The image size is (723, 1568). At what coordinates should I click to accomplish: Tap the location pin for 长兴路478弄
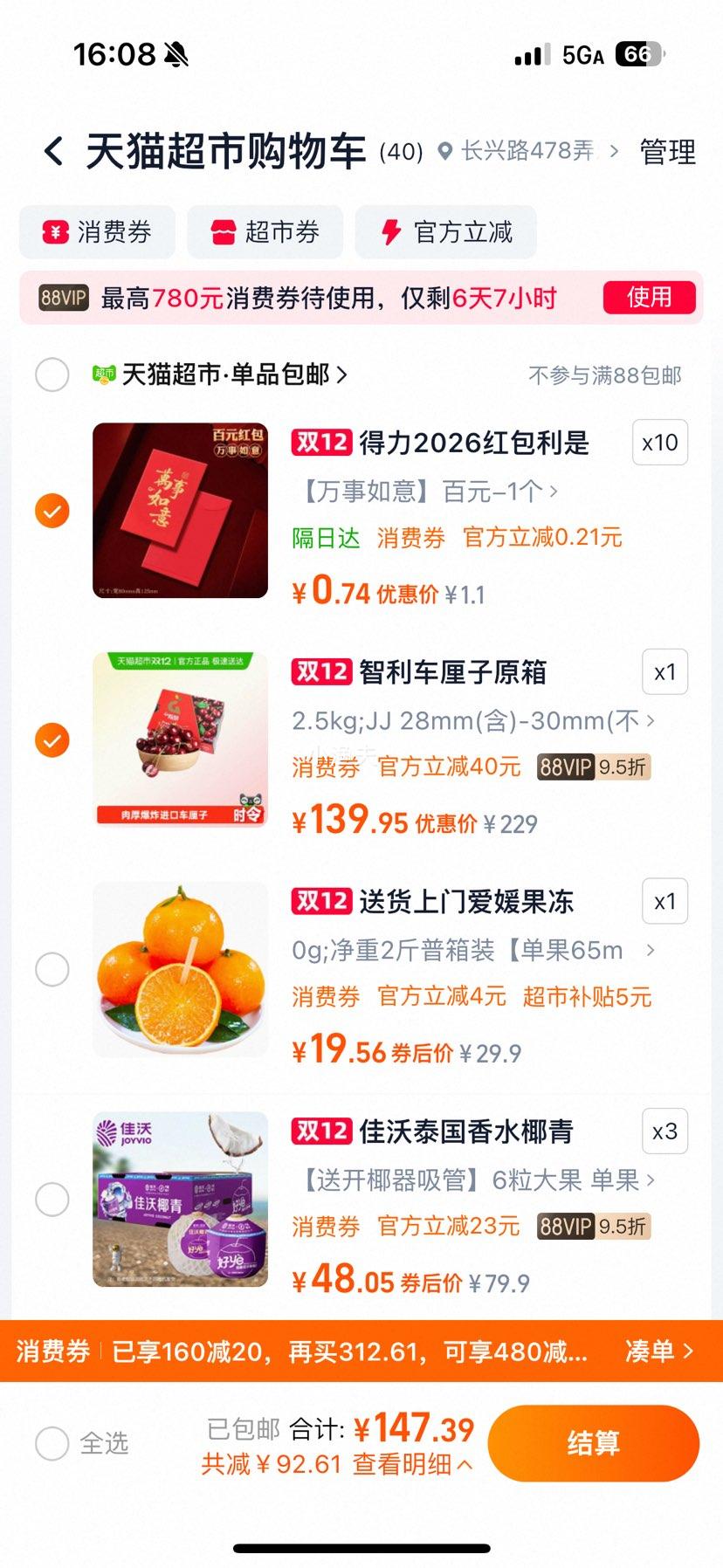click(444, 150)
